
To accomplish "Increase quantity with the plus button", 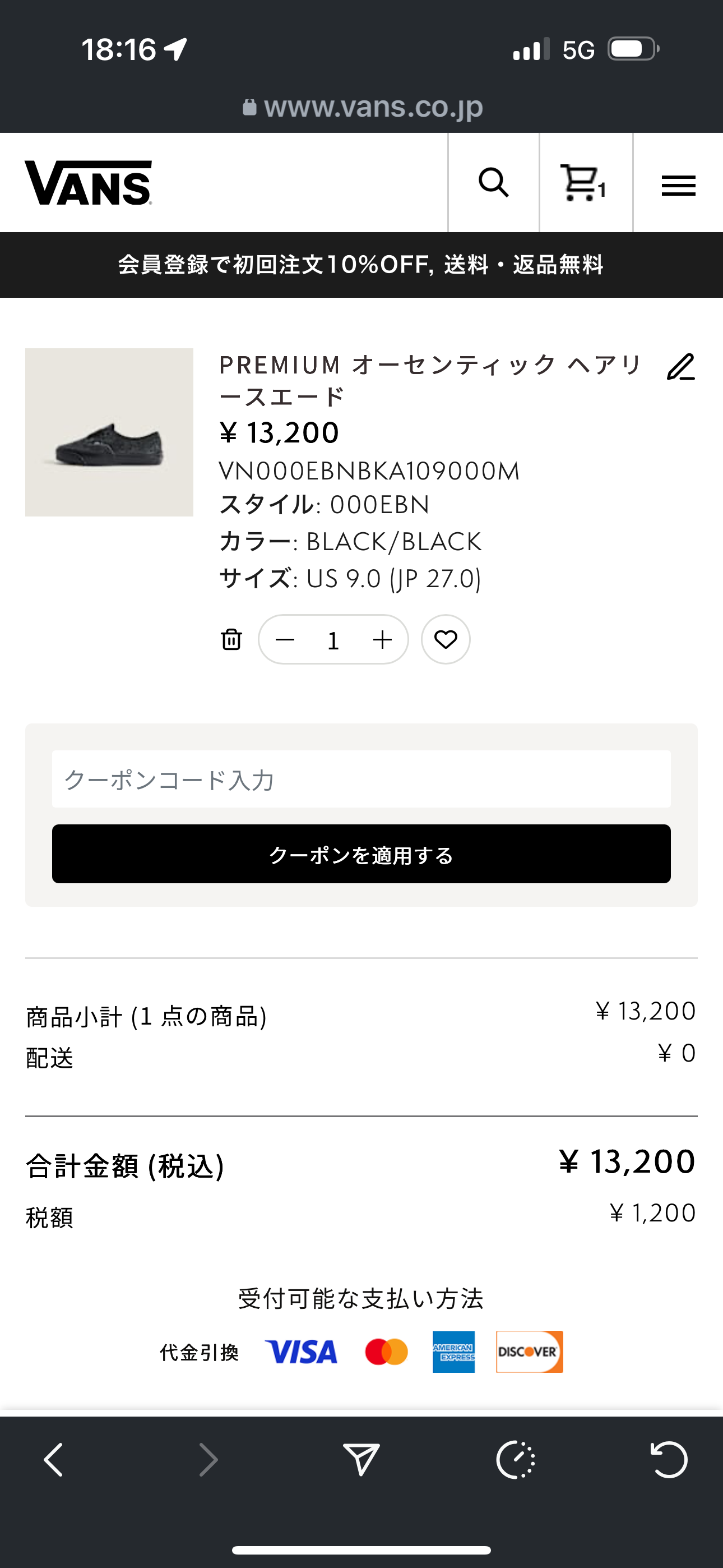I will pos(381,639).
